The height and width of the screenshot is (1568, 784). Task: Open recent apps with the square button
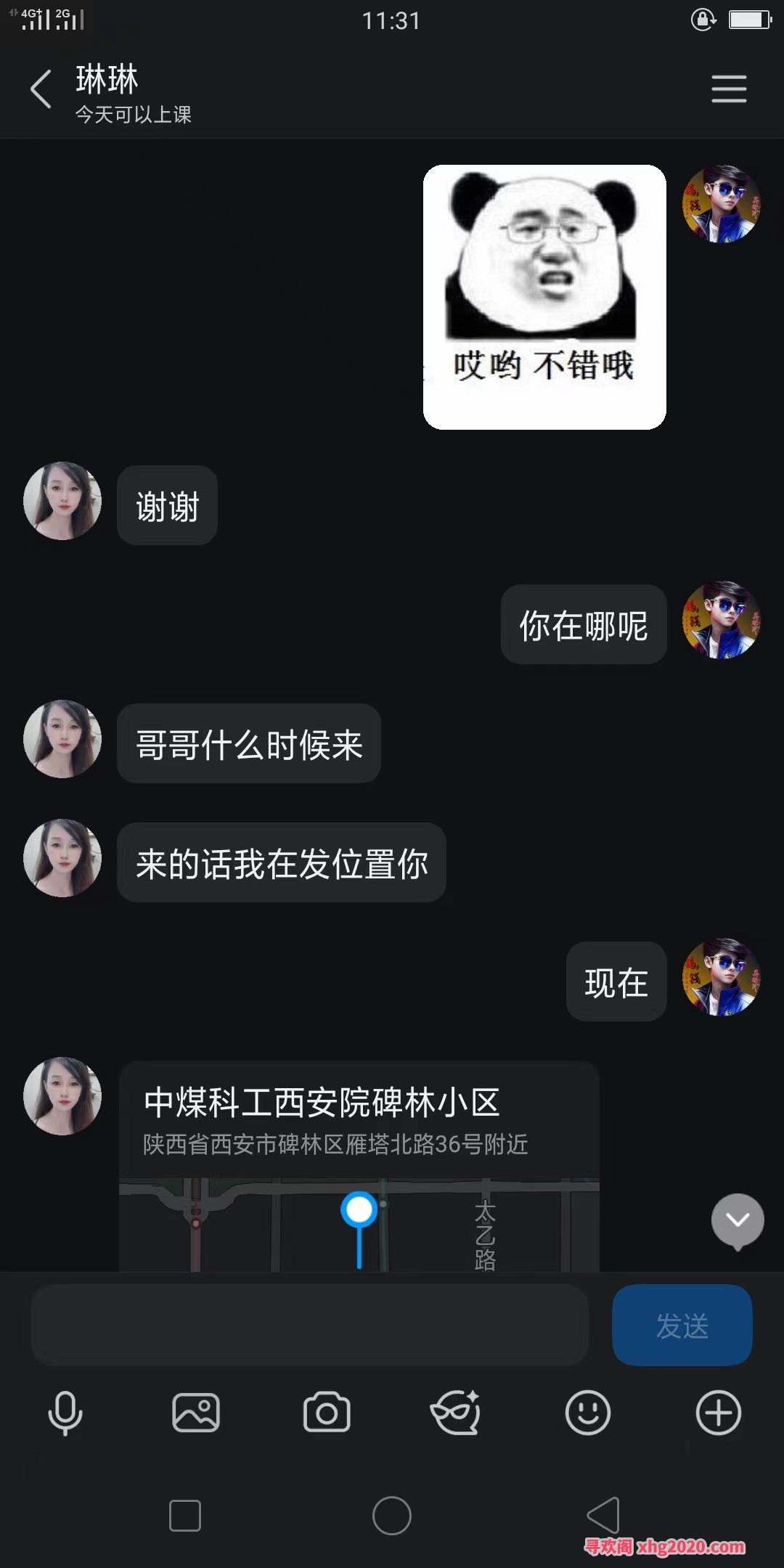[185, 1516]
